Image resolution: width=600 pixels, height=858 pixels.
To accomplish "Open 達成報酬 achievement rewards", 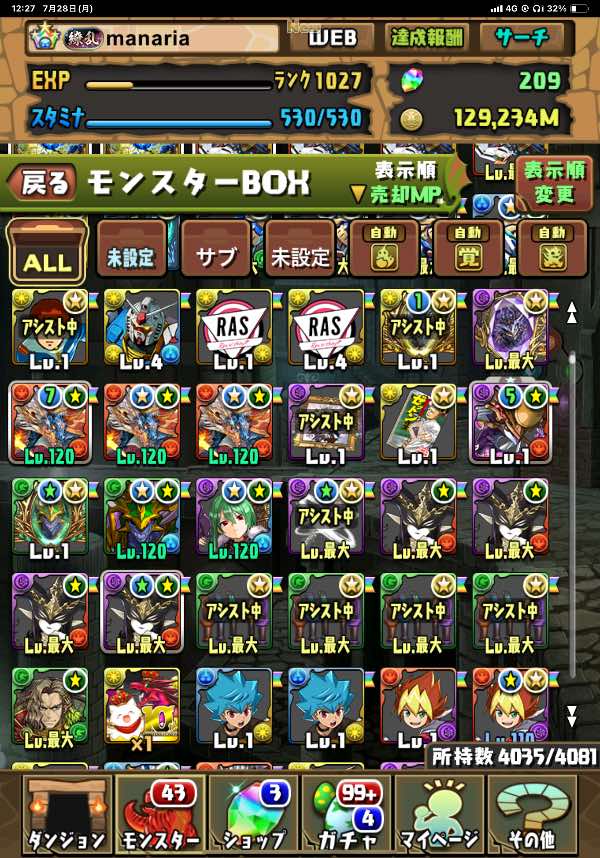I will pyautogui.click(x=427, y=39).
